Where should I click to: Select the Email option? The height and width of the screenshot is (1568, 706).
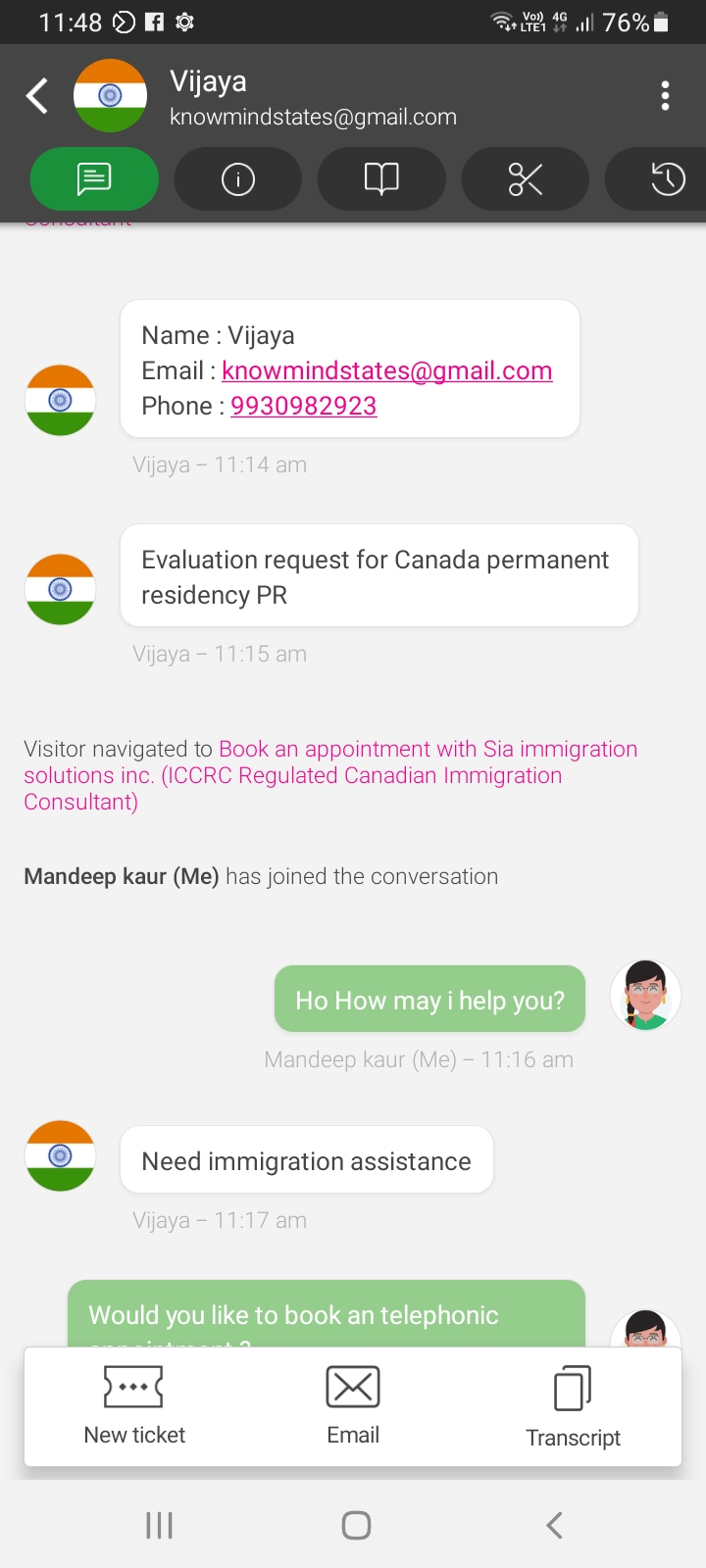point(353,1407)
